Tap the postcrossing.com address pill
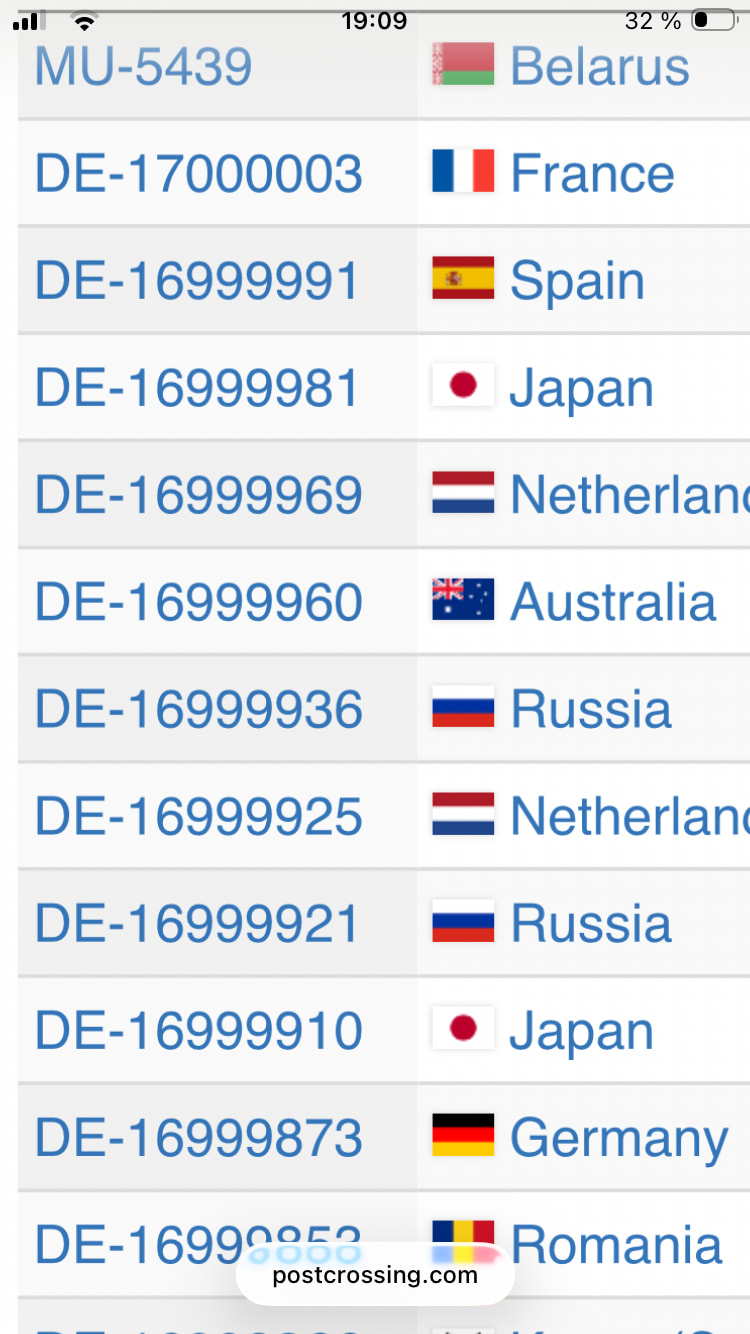Viewport: 750px width, 1334px height. point(375,1274)
